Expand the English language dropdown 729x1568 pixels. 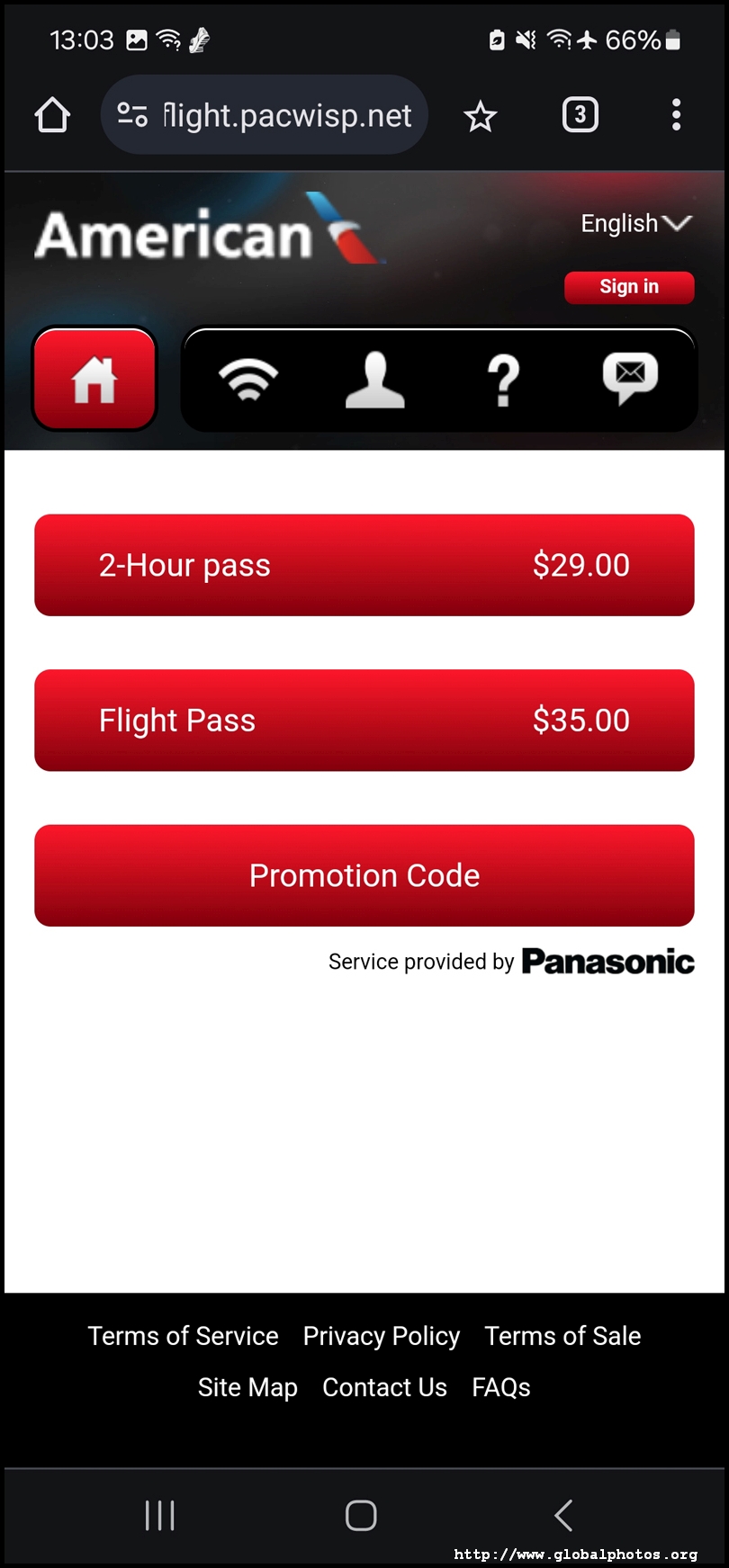click(635, 223)
